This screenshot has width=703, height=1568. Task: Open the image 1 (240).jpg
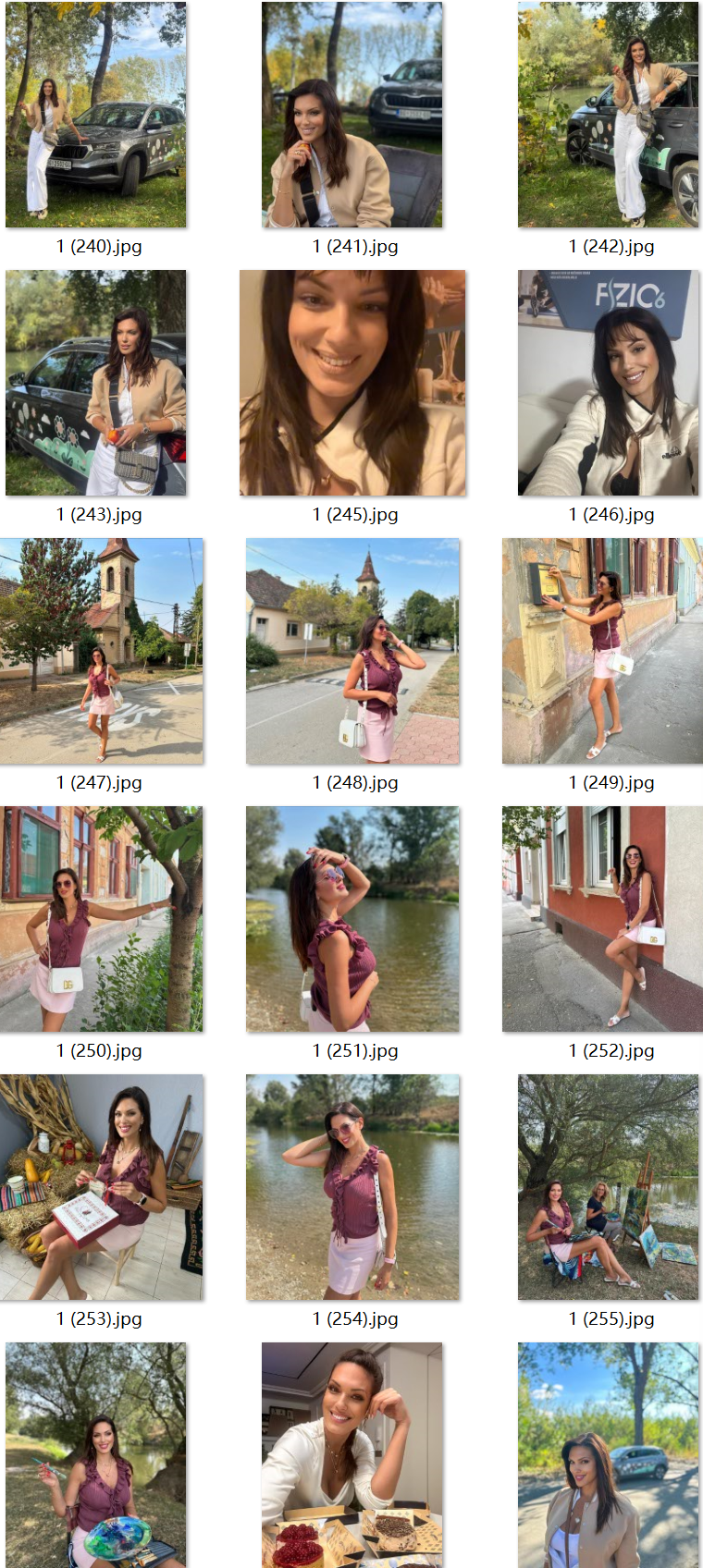(x=96, y=116)
